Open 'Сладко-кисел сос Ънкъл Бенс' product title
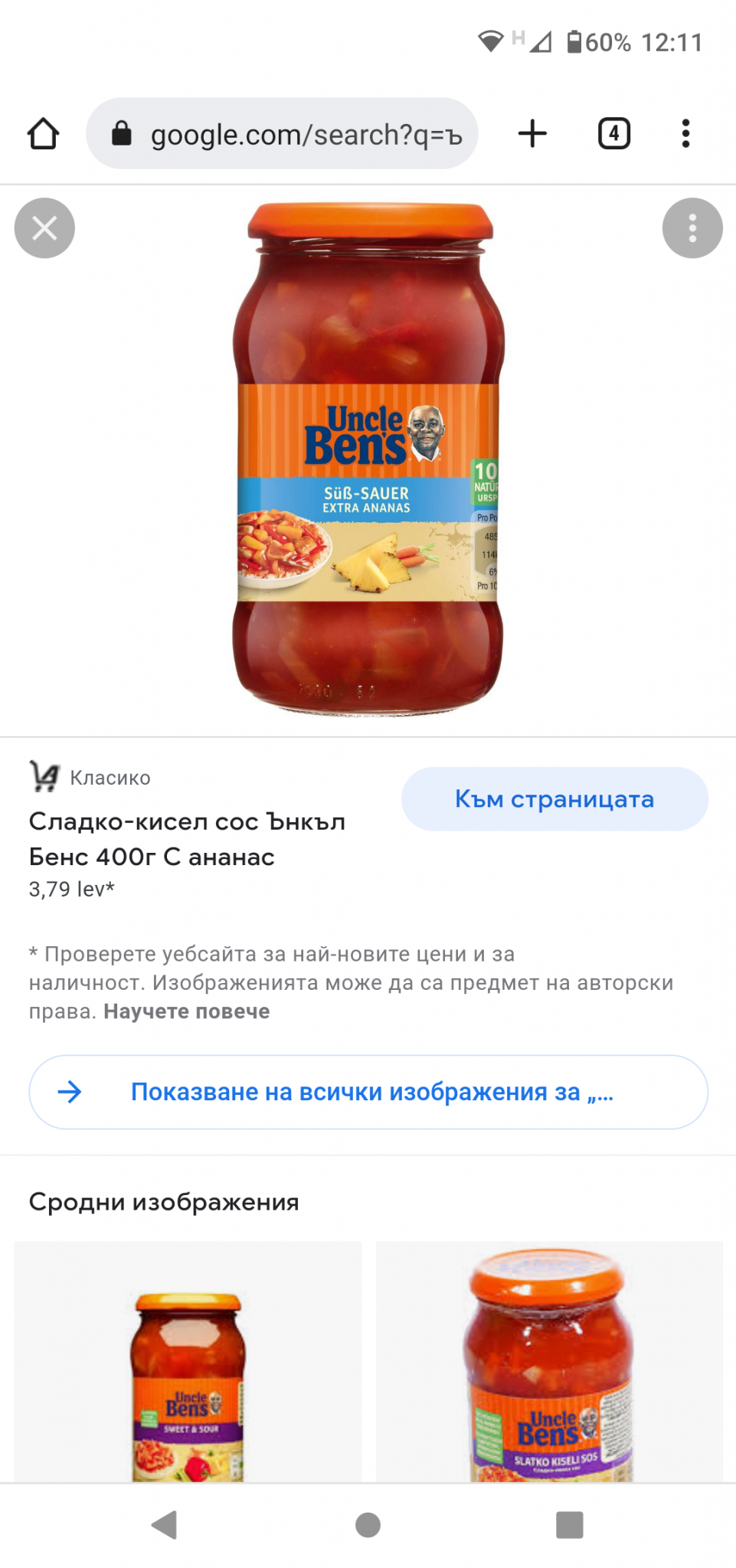Viewport: 736px width, 1568px height. pyautogui.click(x=187, y=839)
